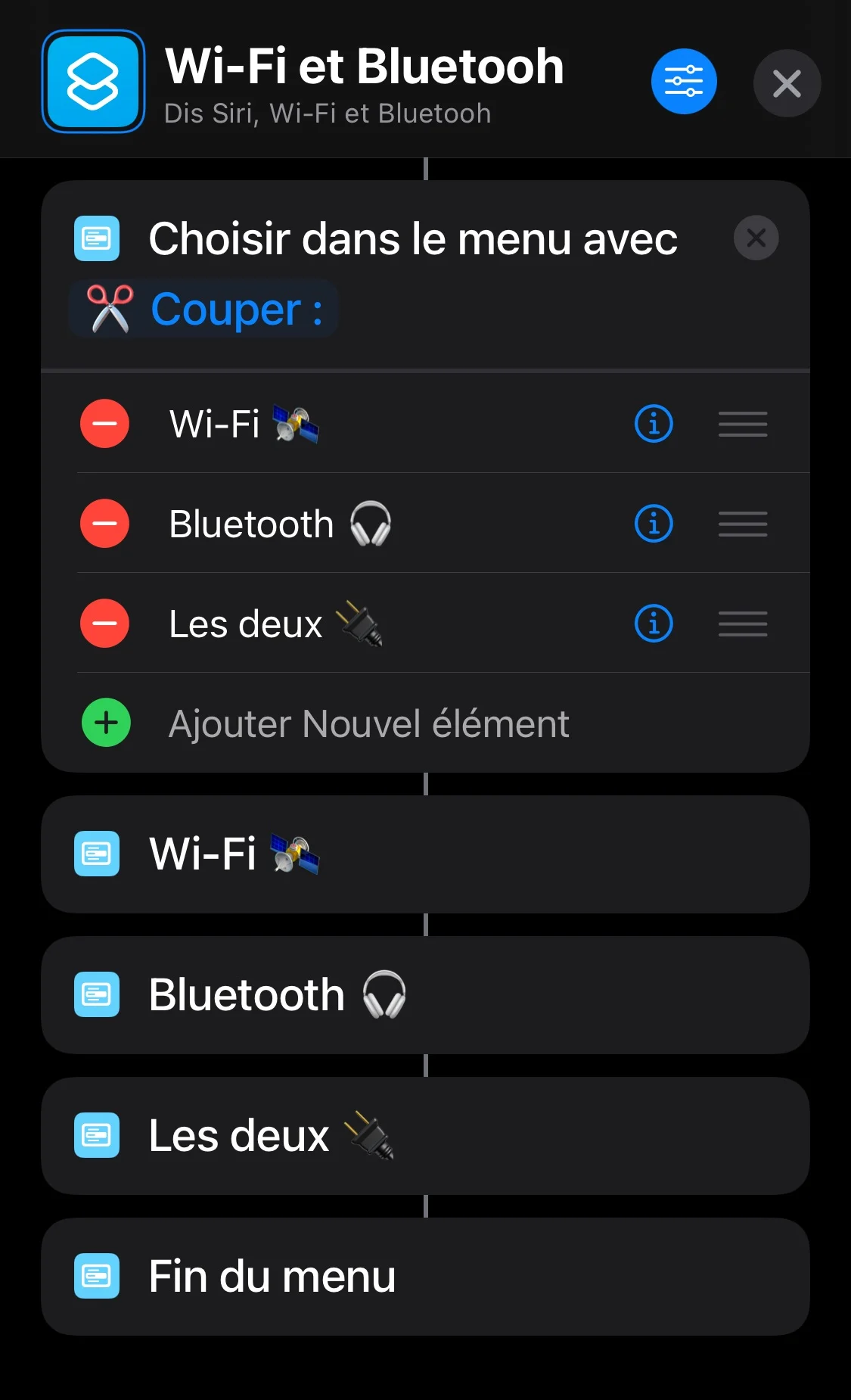Select the Wi-Fi menu case block

click(x=425, y=854)
